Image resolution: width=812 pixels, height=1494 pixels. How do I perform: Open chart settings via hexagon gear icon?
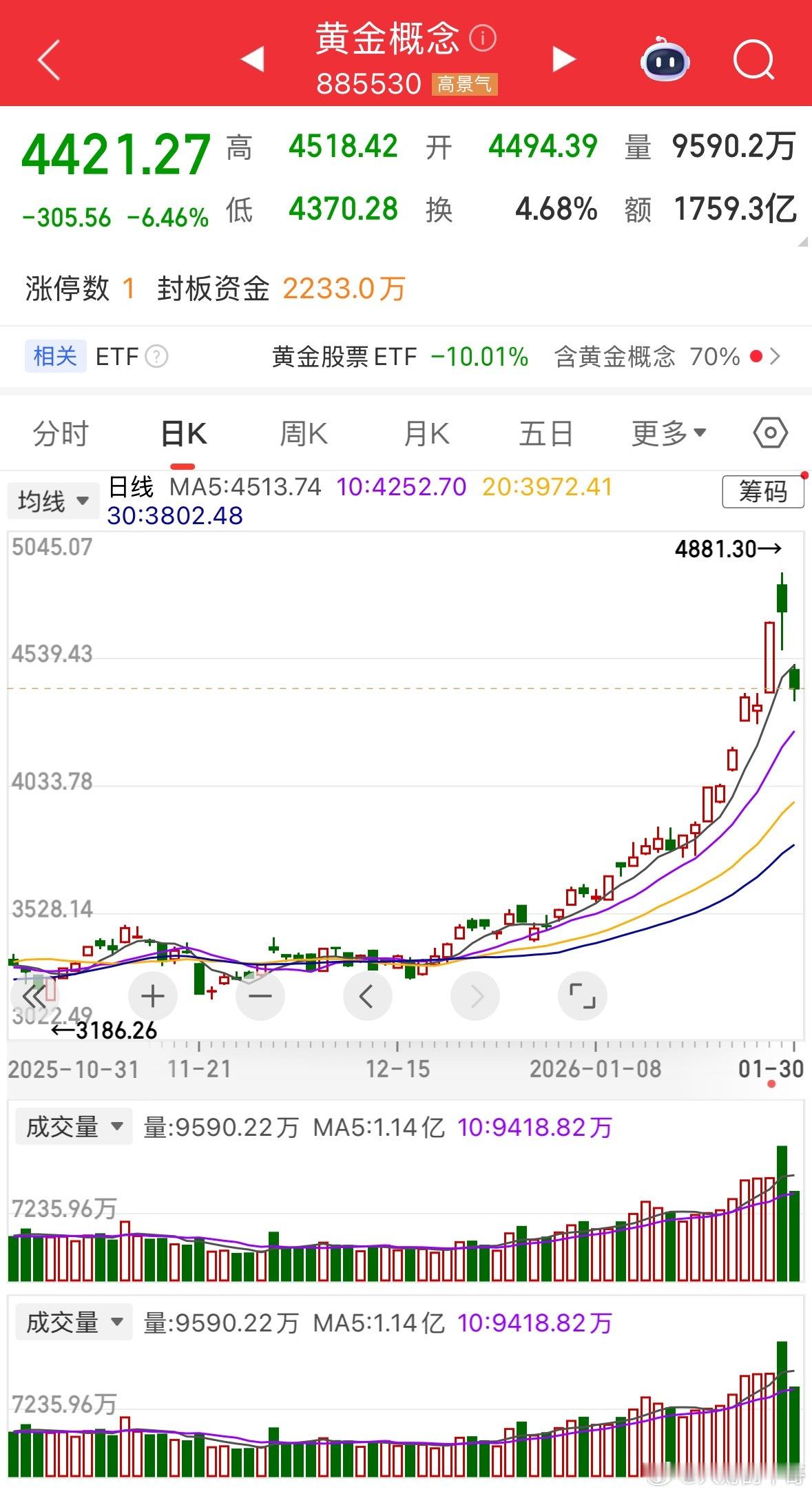tap(769, 433)
